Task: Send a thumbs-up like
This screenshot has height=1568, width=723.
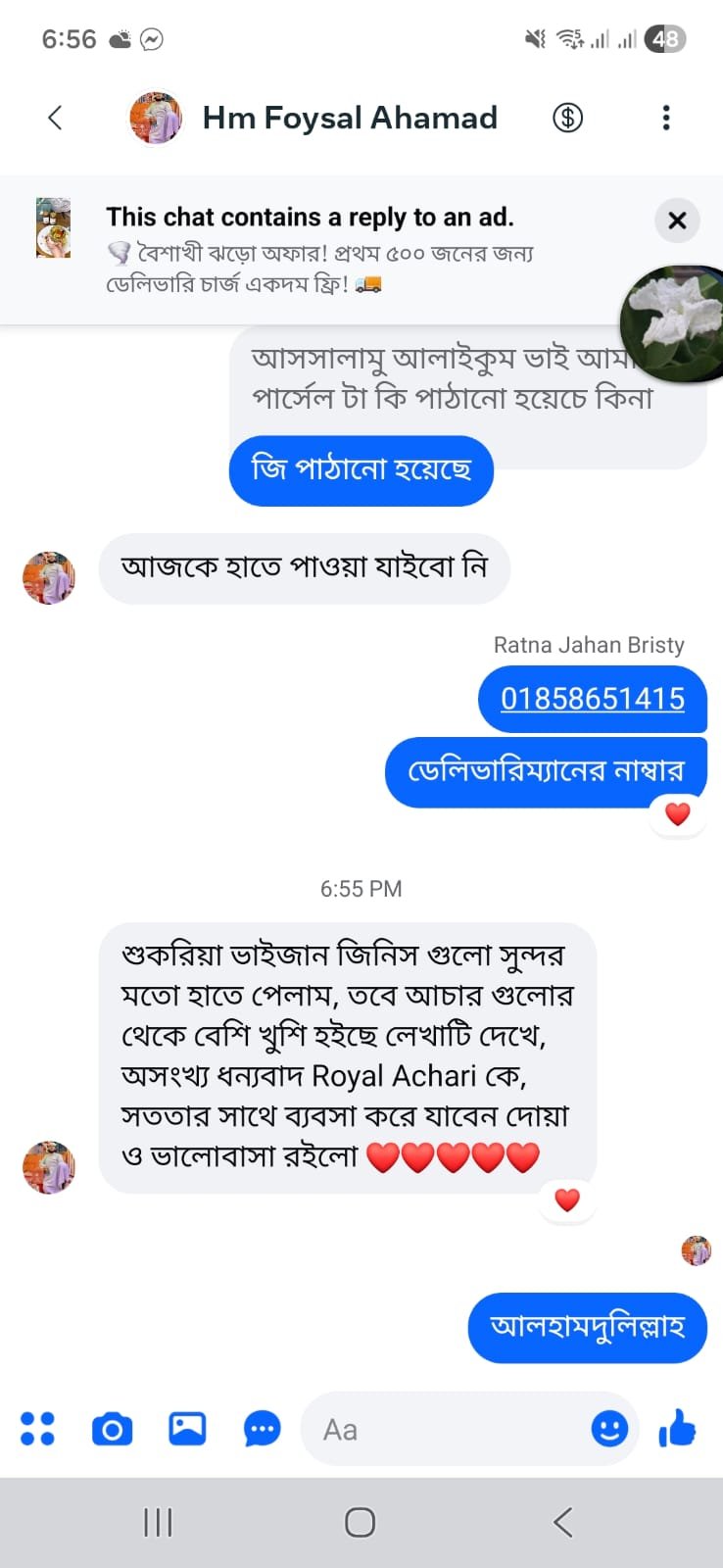Action: point(677,1428)
